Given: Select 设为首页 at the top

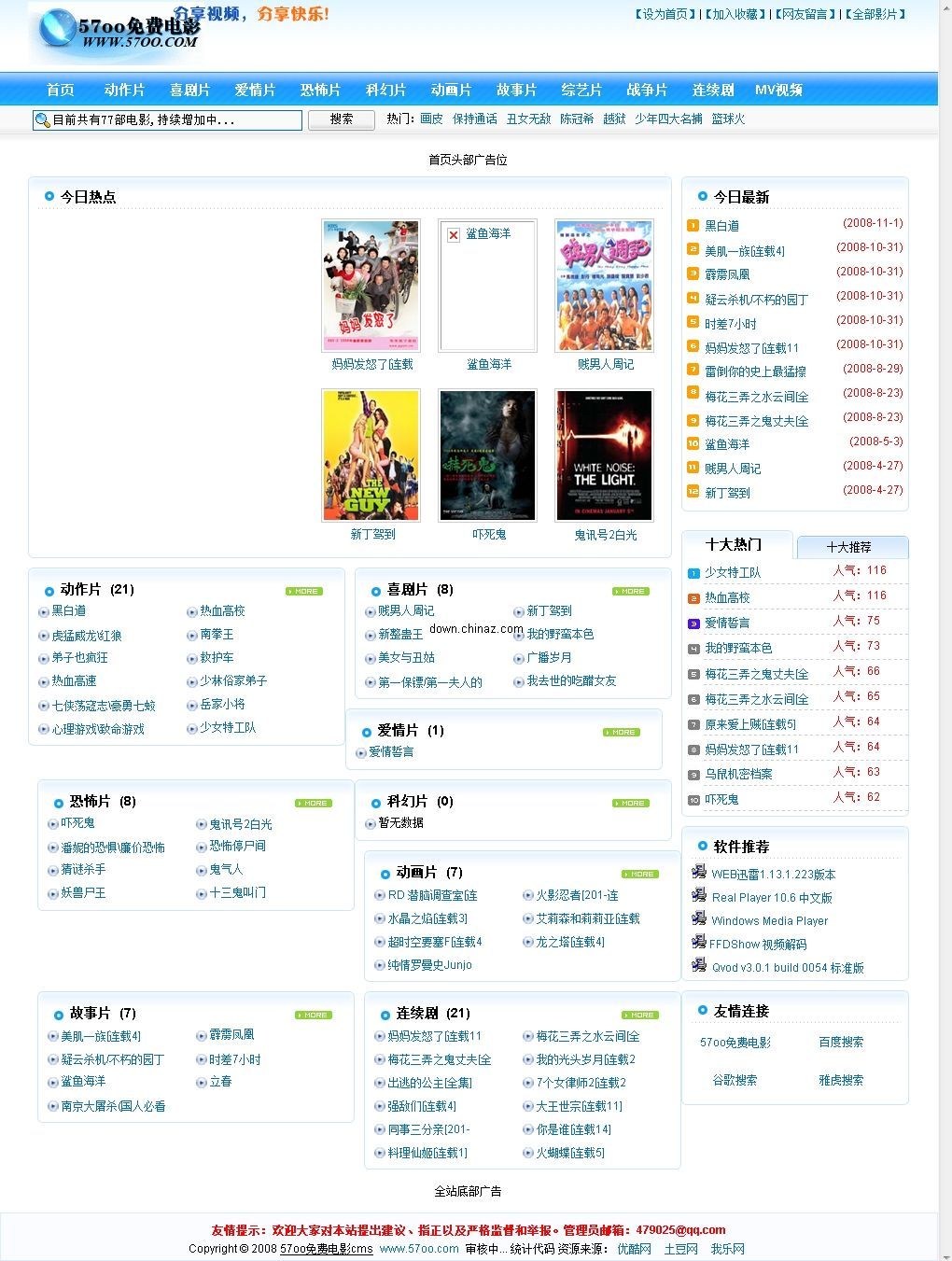Looking at the screenshot, I should tap(665, 14).
